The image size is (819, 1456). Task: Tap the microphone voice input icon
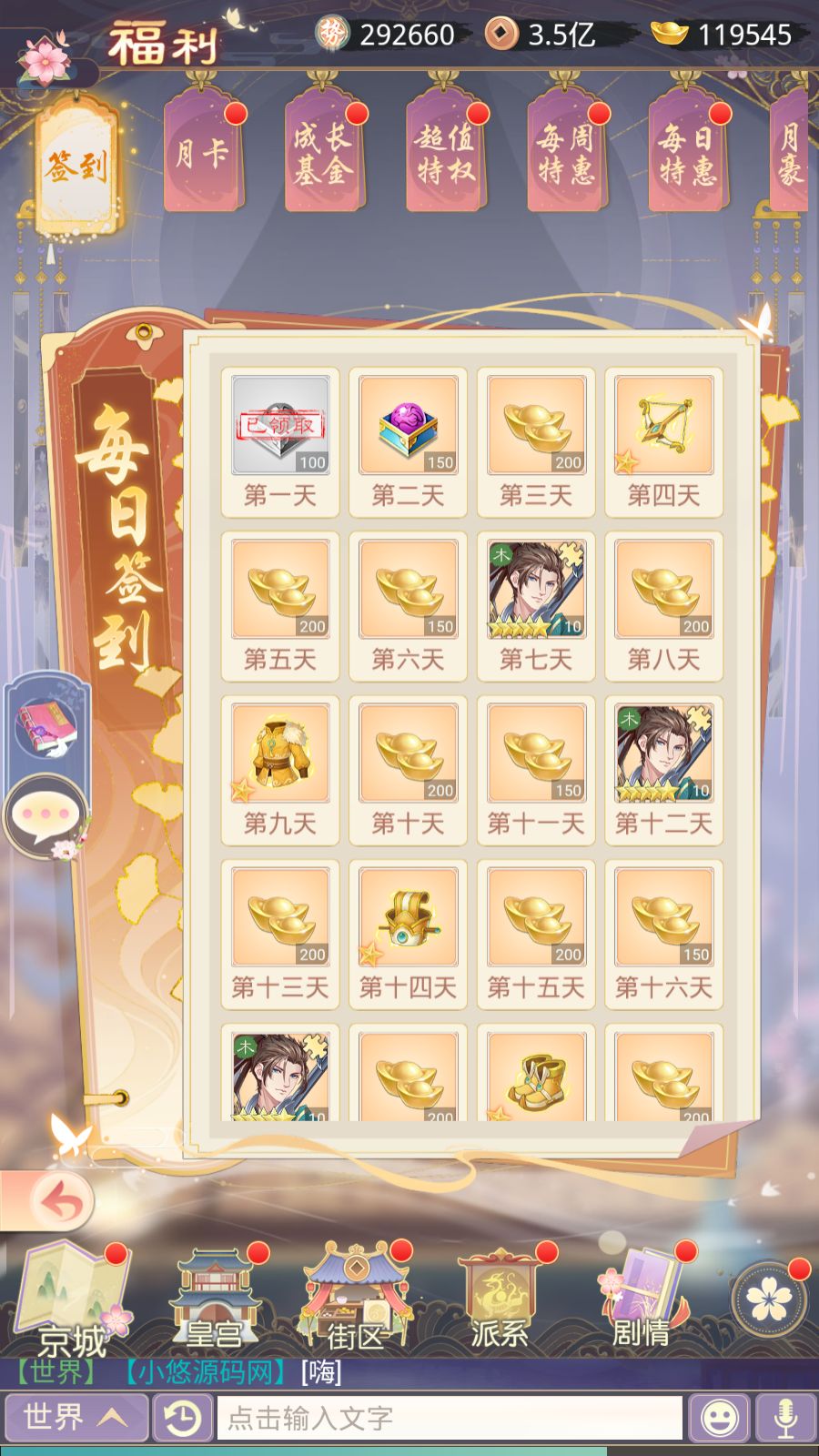click(x=785, y=1418)
